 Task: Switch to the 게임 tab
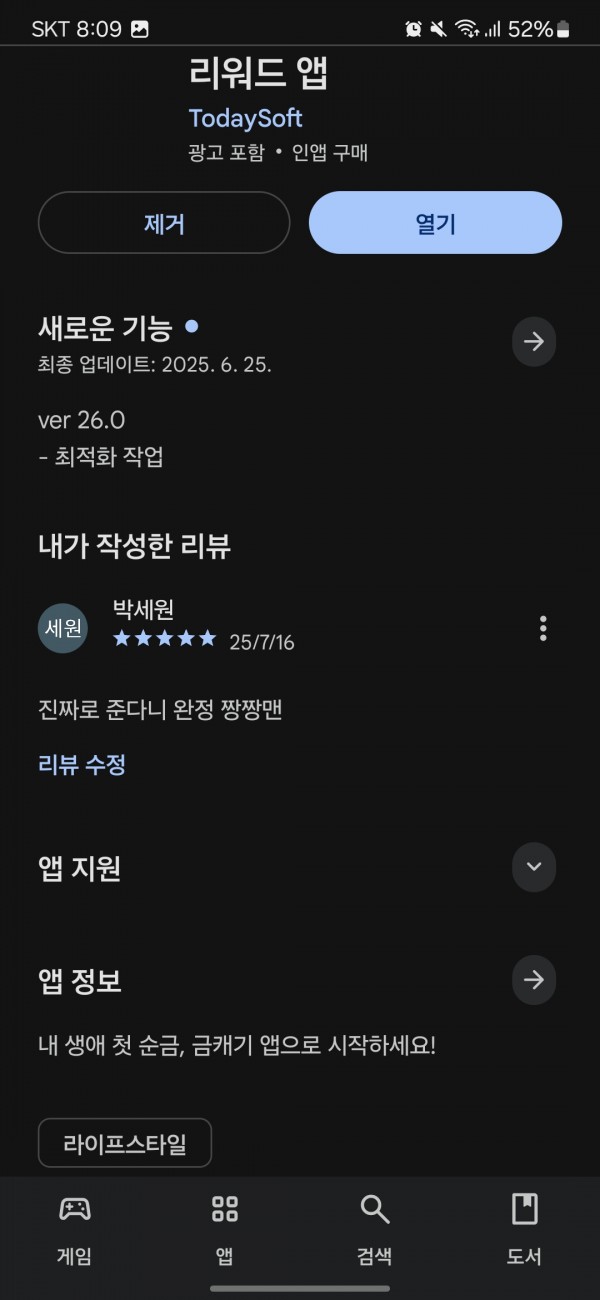point(75,1229)
